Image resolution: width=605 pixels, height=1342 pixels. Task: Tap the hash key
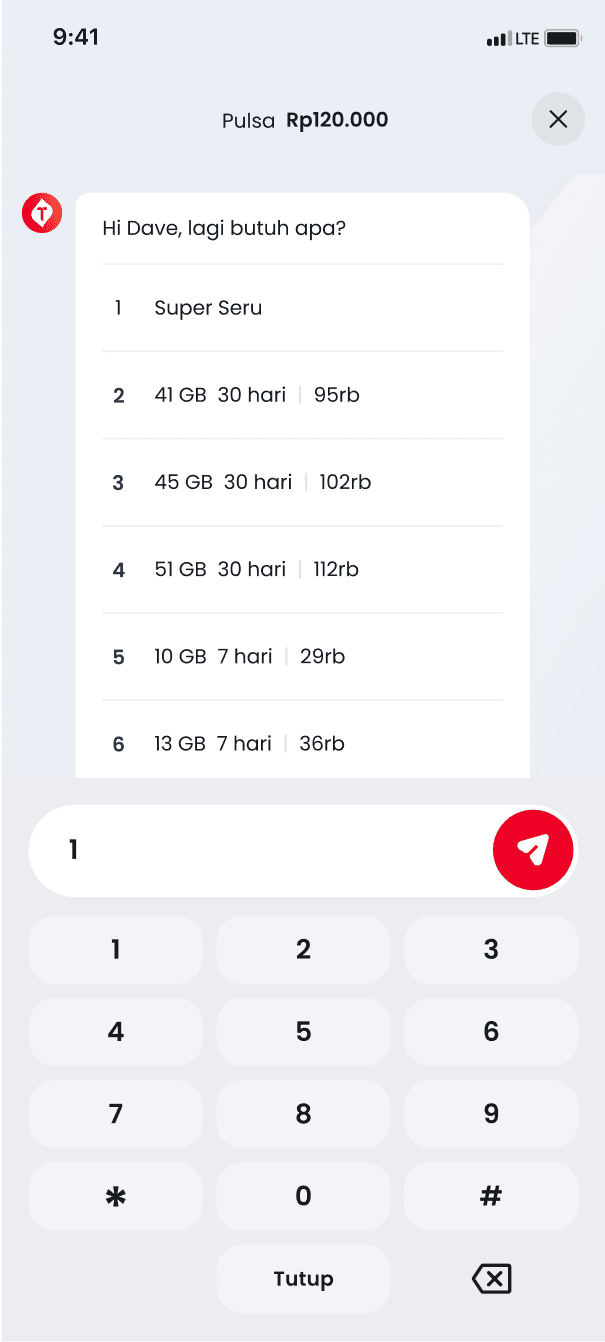click(491, 1196)
